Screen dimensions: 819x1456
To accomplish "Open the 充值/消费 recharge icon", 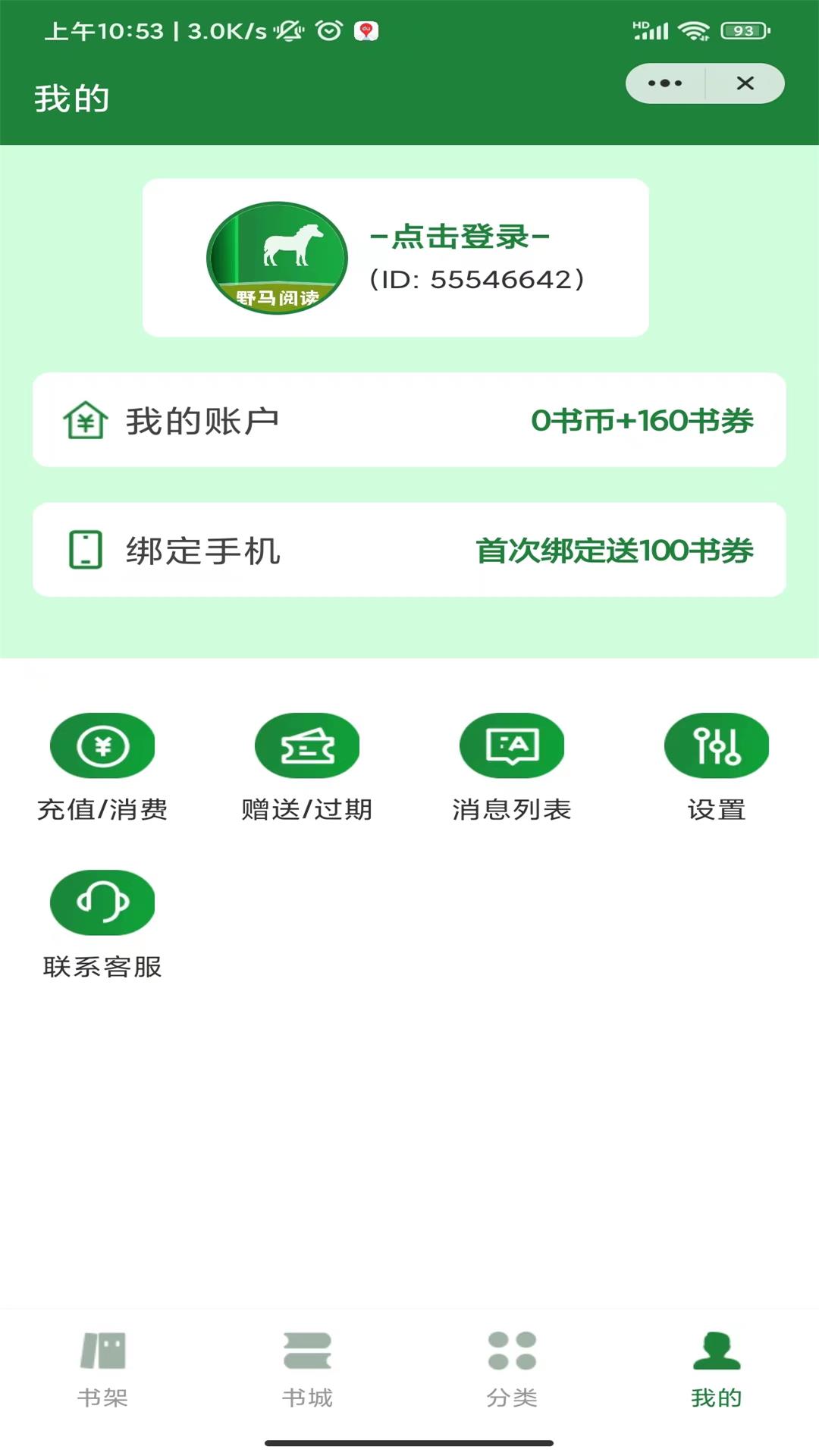I will click(104, 745).
